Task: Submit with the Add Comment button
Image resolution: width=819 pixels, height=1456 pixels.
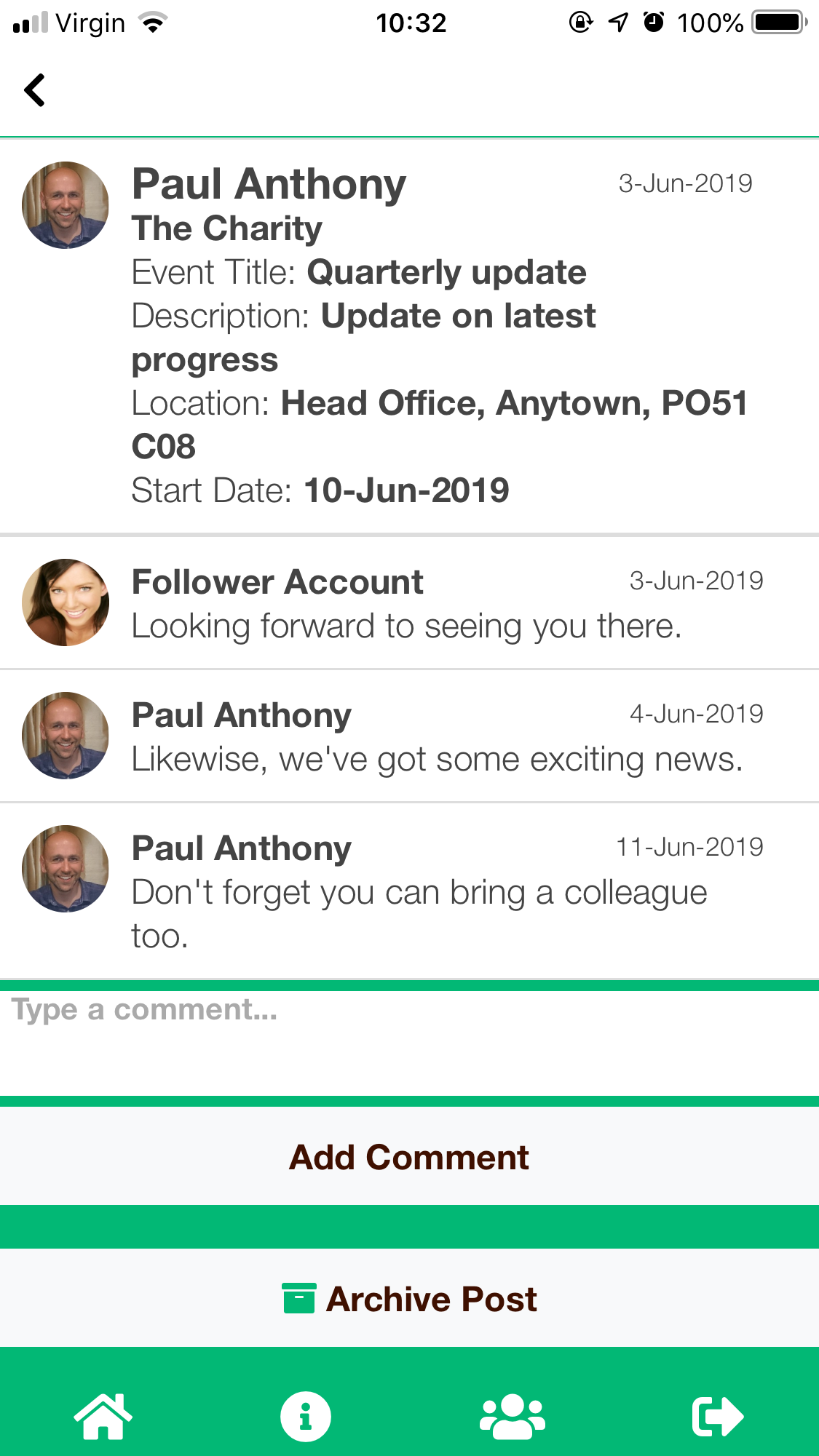Action: (x=409, y=1157)
